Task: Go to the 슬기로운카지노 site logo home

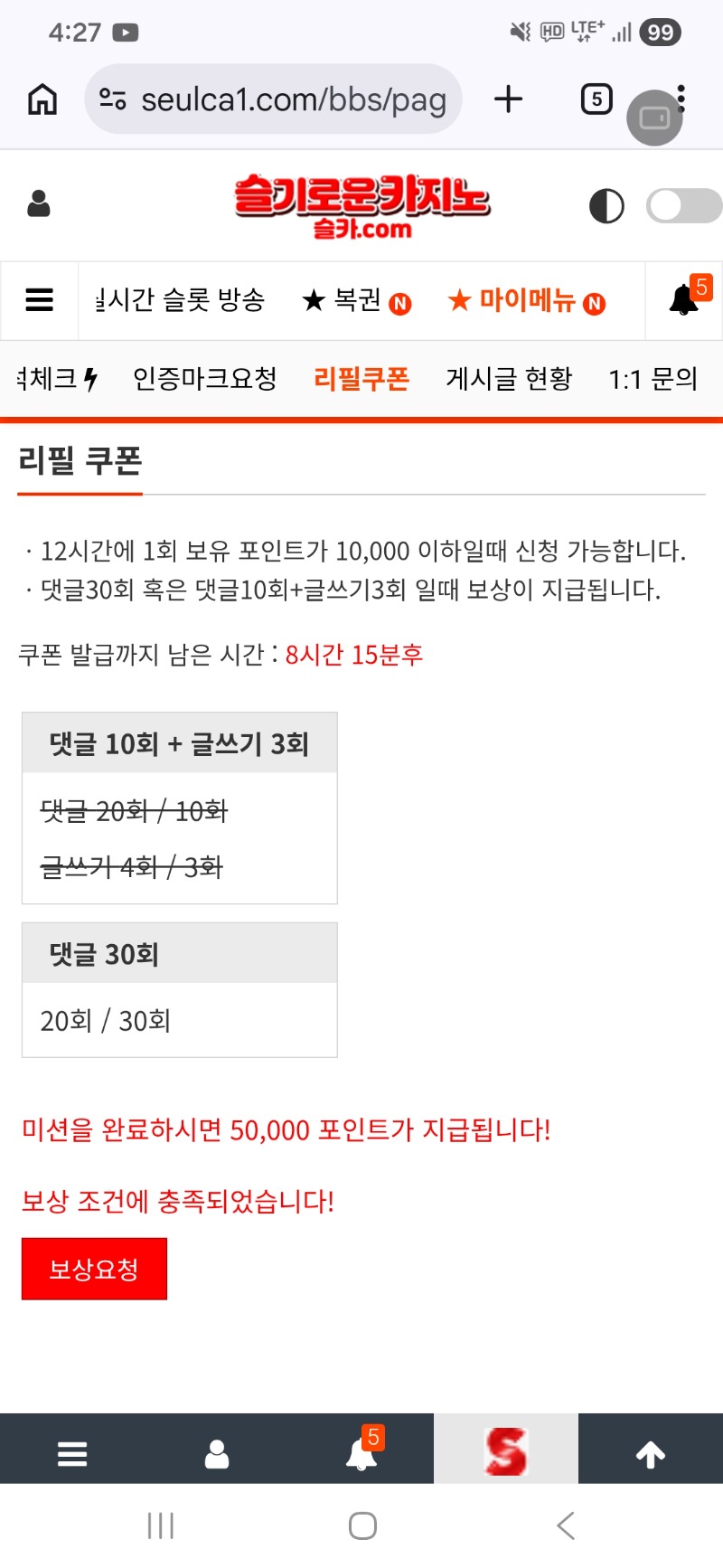Action: pos(362,206)
